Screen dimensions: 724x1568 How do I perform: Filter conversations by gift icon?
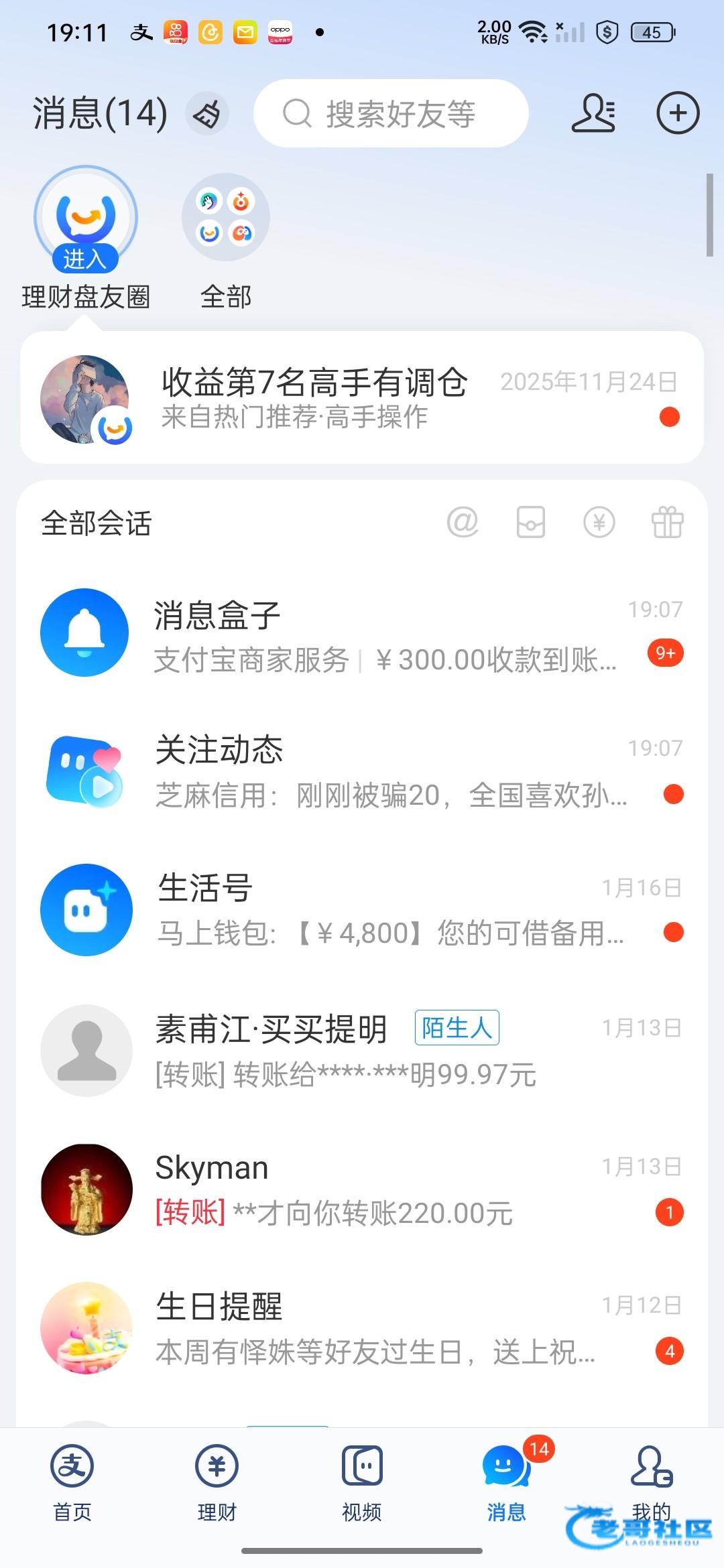667,522
